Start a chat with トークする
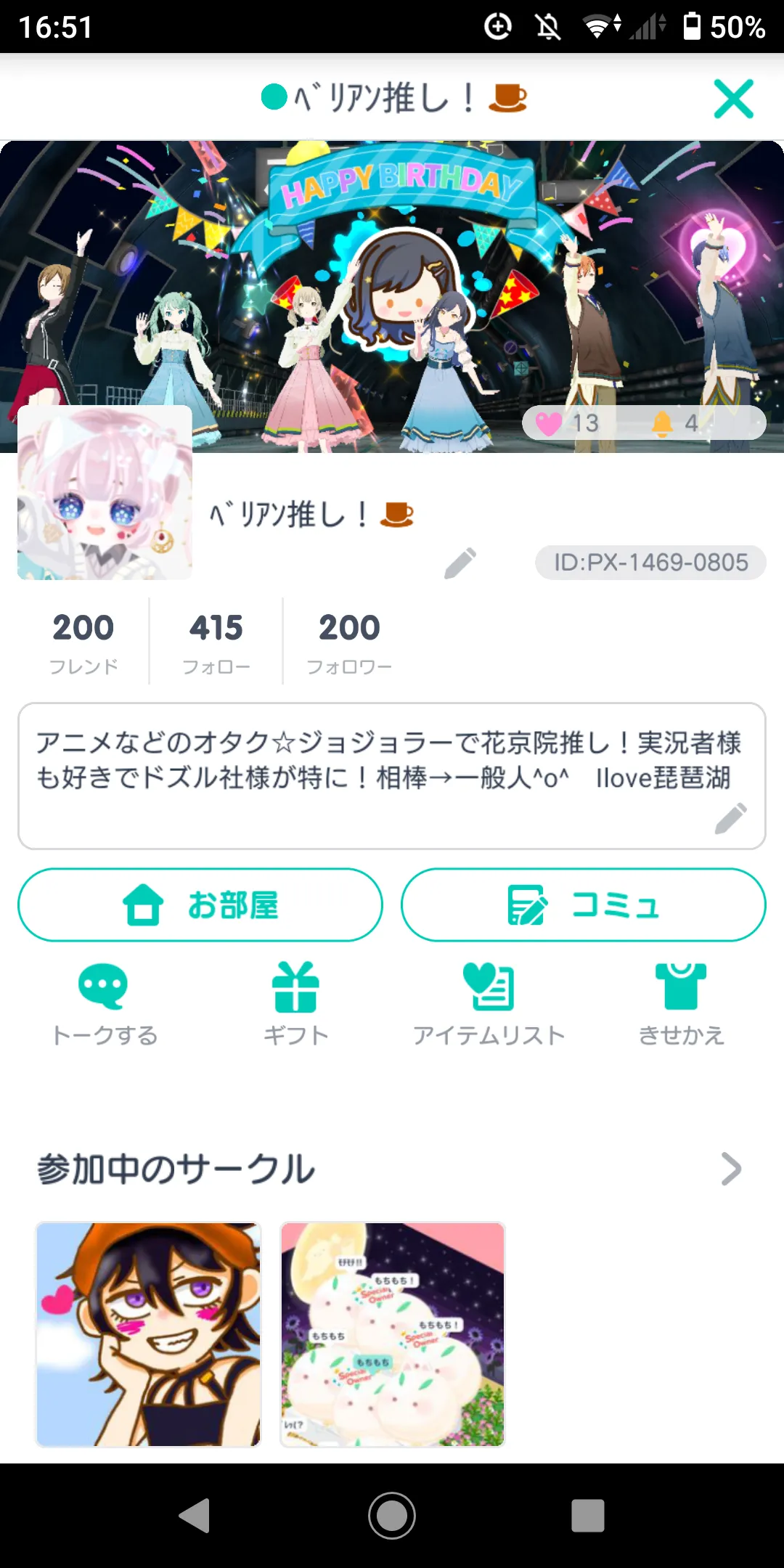This screenshot has height=1568, width=784. tap(104, 1003)
